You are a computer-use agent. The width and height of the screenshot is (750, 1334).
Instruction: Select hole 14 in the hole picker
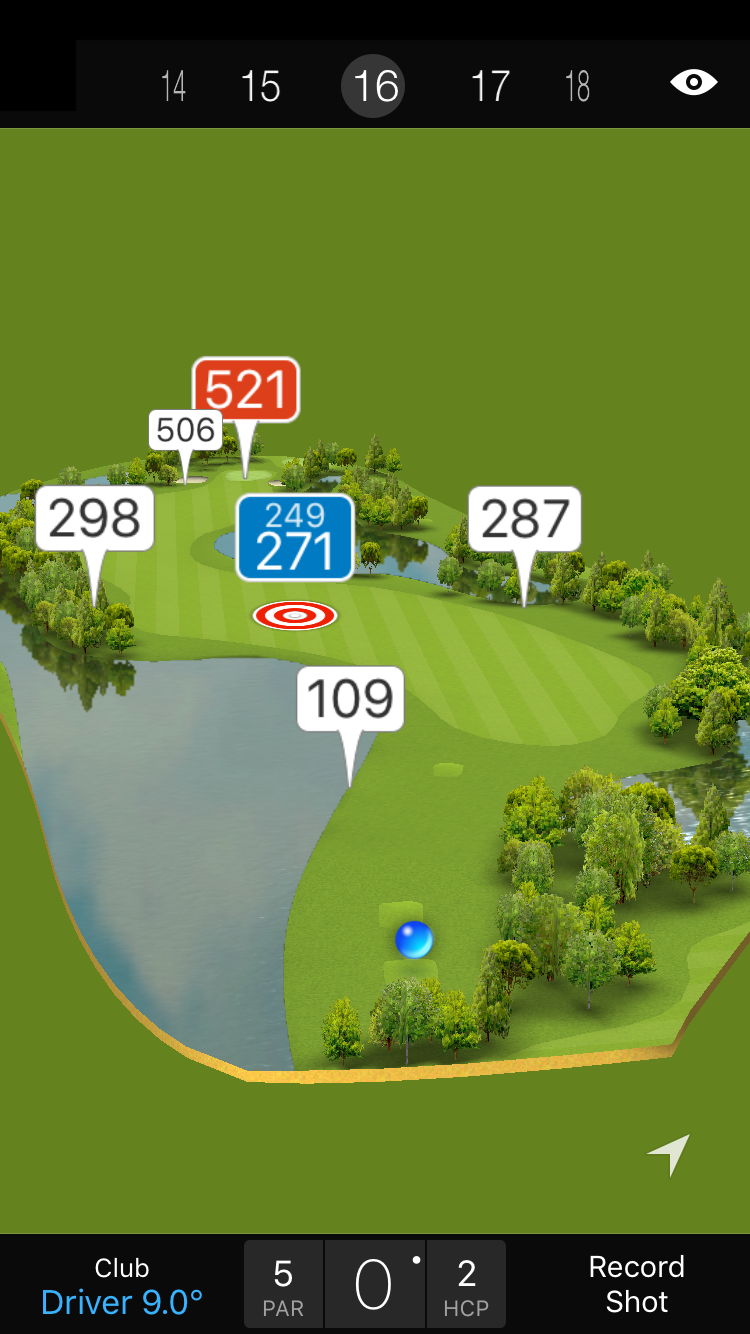[173, 86]
